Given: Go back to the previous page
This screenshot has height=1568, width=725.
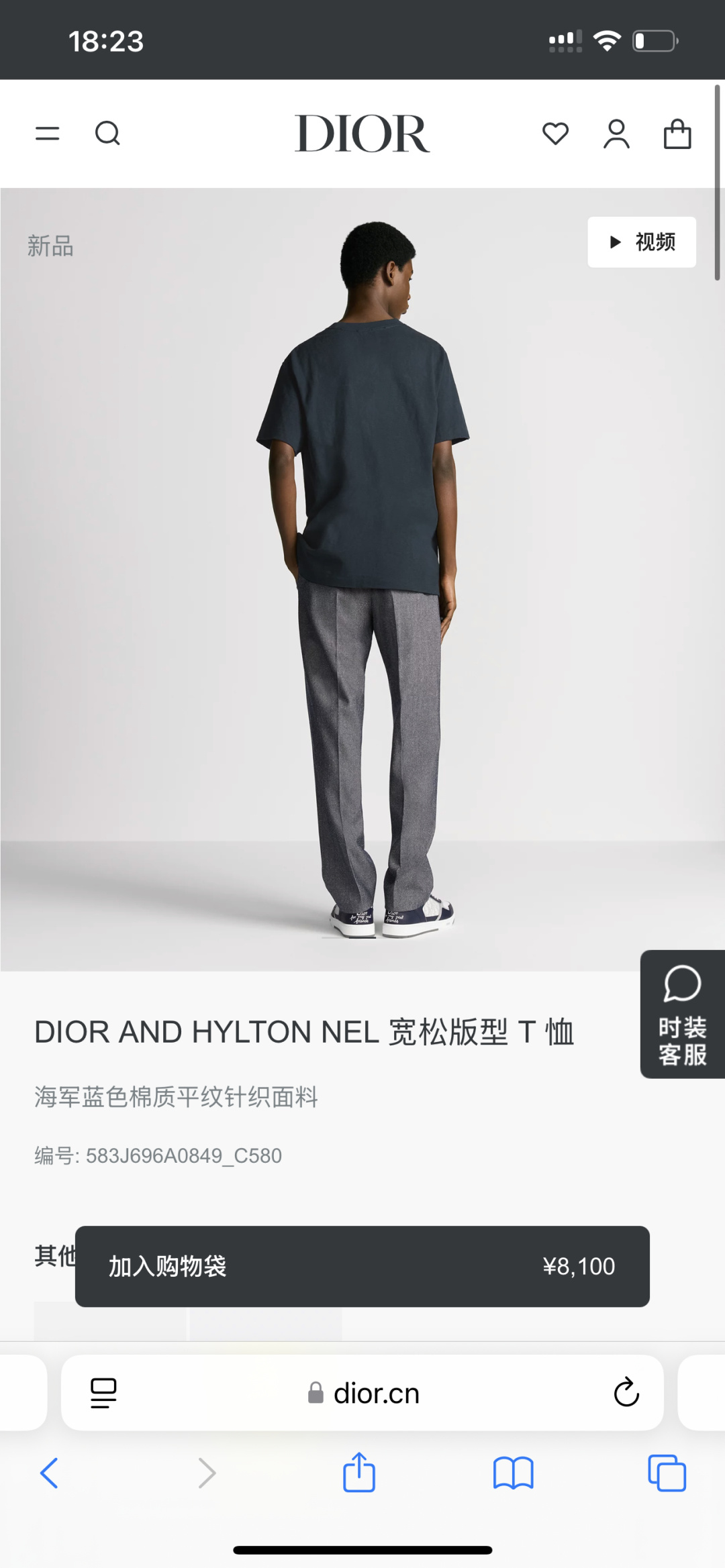Looking at the screenshot, I should 50,1473.
